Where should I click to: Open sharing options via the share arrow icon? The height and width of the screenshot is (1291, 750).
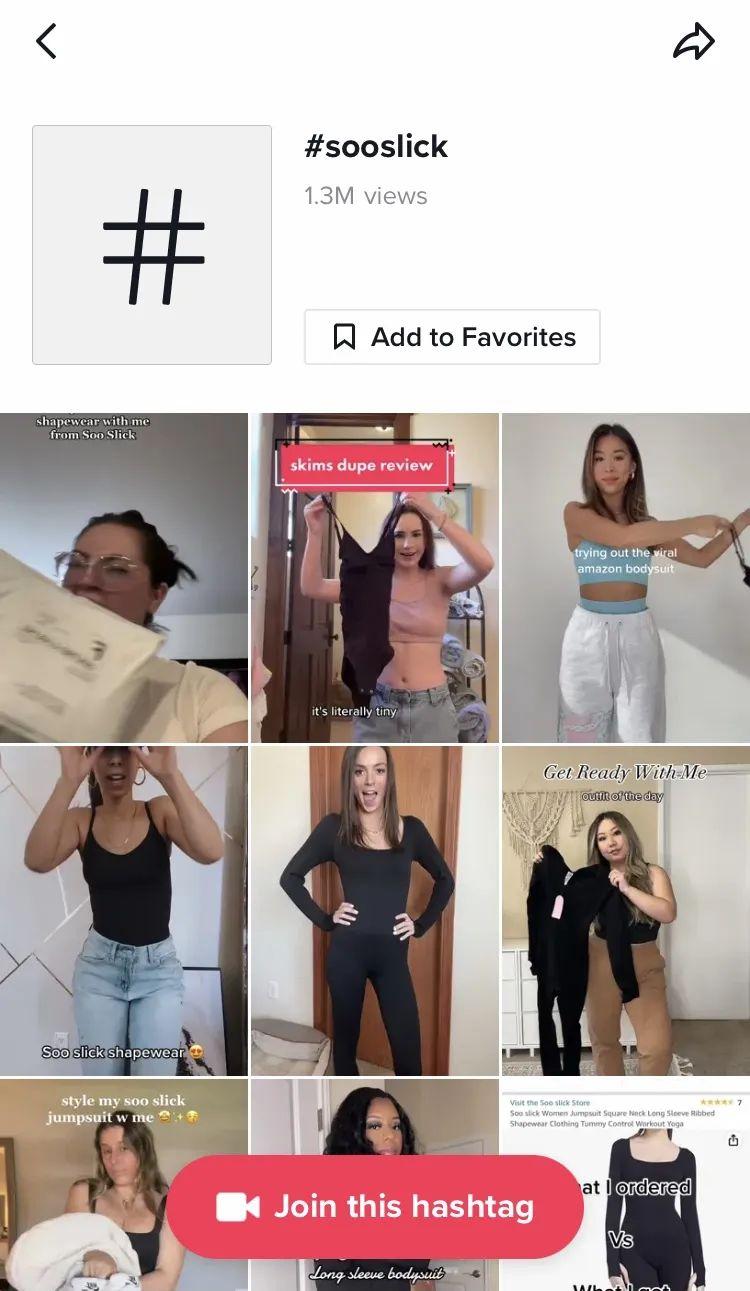694,40
